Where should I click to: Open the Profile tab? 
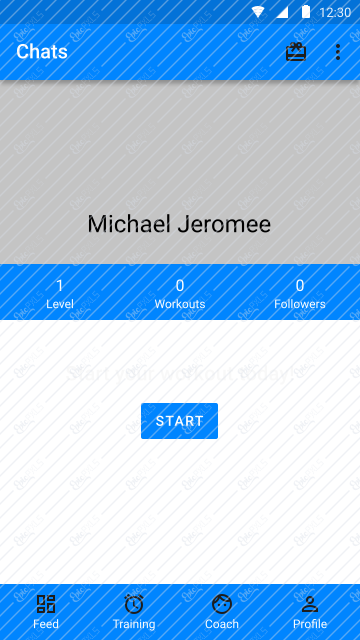(310, 612)
